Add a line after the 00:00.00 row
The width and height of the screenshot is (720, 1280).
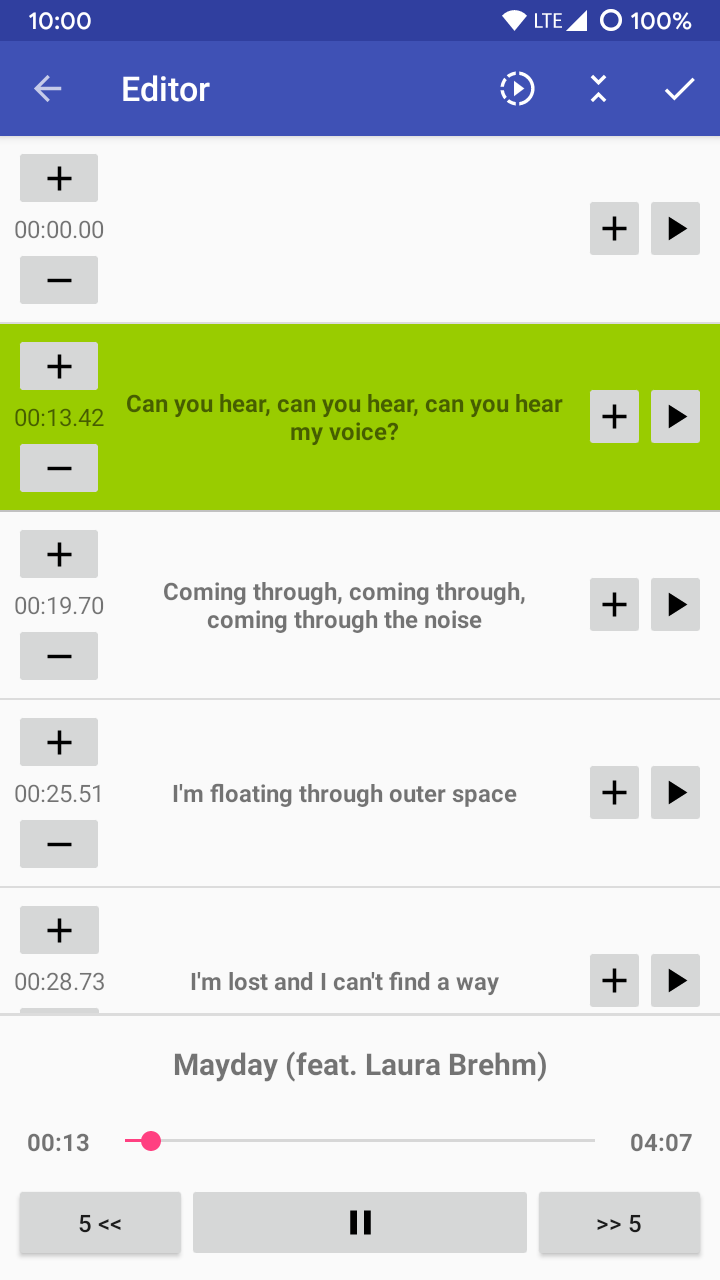(614, 229)
